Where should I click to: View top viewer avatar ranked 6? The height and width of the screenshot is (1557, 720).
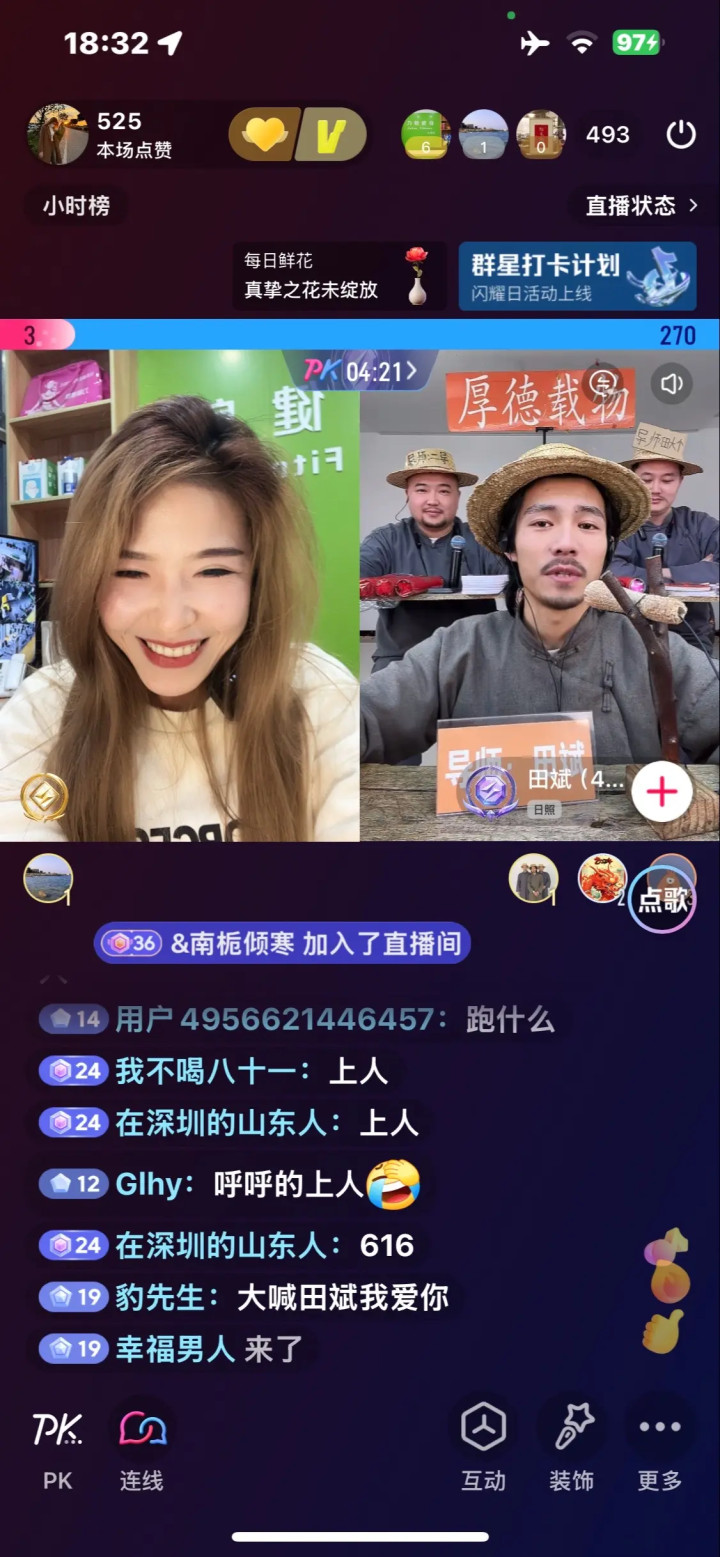pos(426,134)
